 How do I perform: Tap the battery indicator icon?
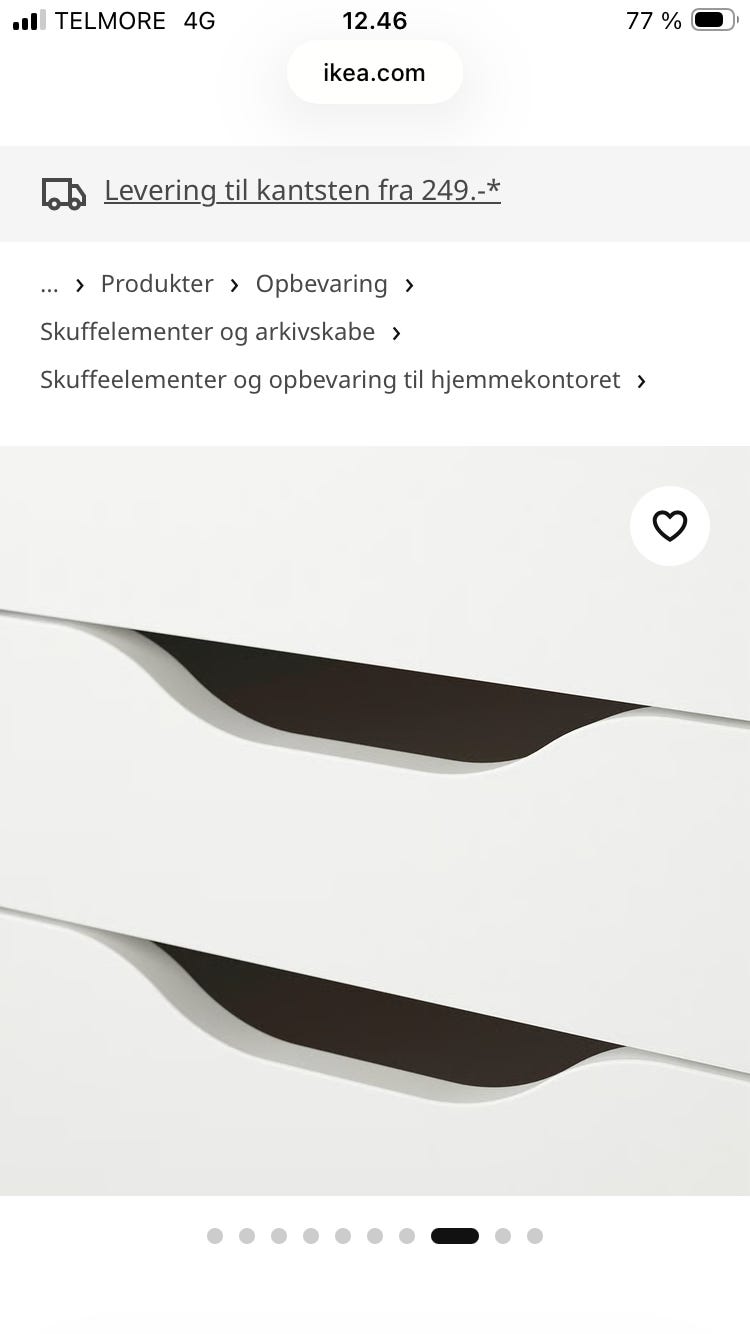pyautogui.click(x=712, y=18)
